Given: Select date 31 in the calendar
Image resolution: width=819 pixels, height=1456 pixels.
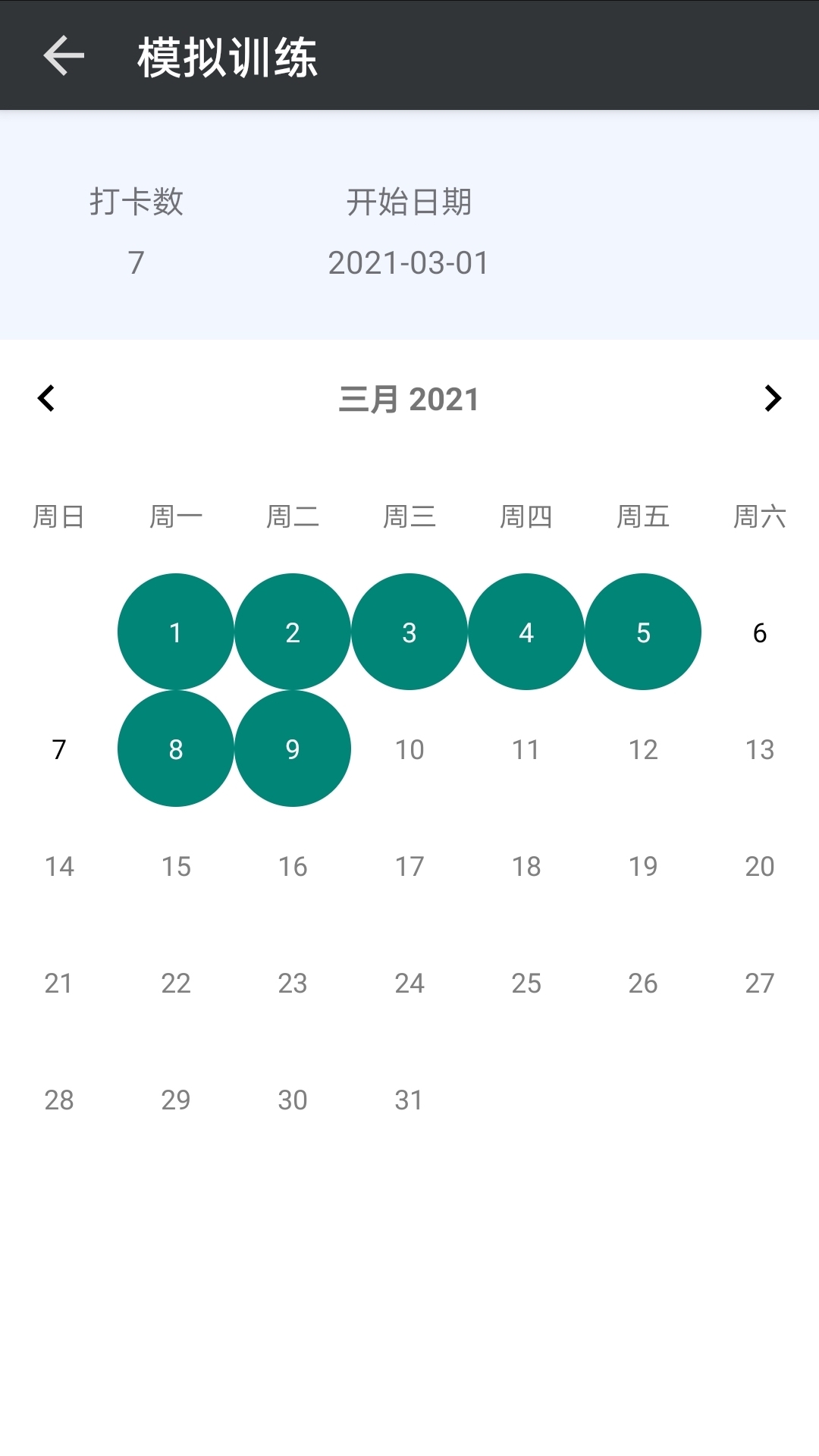Looking at the screenshot, I should (409, 1100).
